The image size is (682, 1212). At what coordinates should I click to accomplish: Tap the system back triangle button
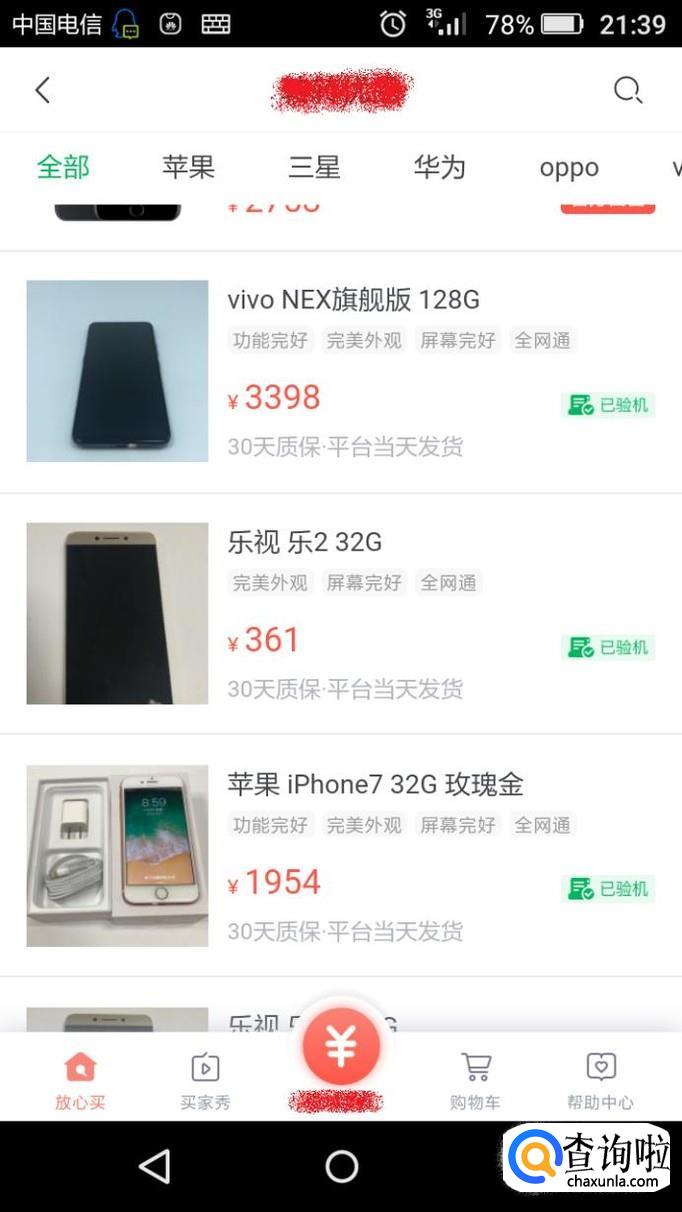[154, 1166]
